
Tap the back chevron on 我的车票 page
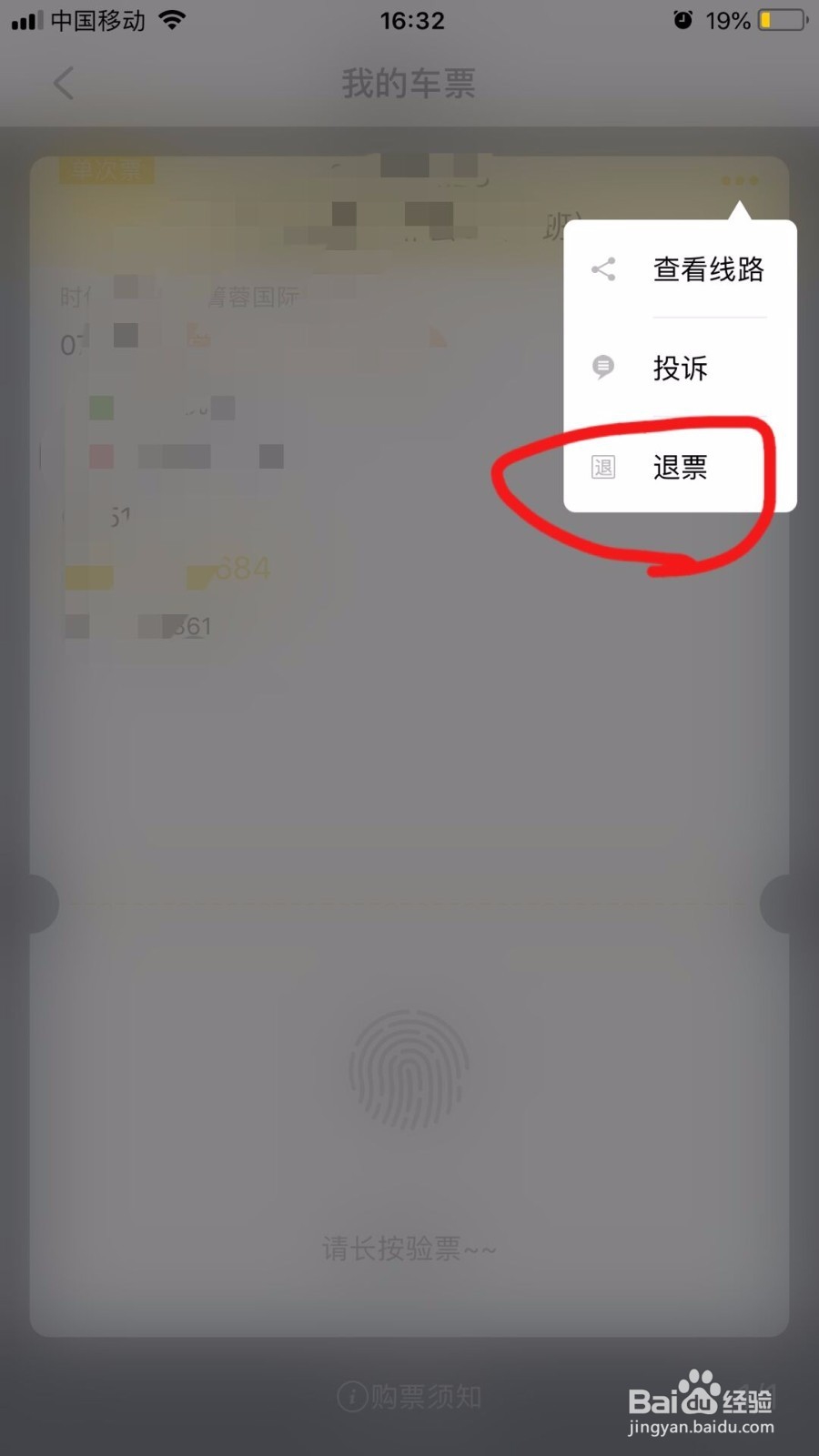tap(62, 83)
